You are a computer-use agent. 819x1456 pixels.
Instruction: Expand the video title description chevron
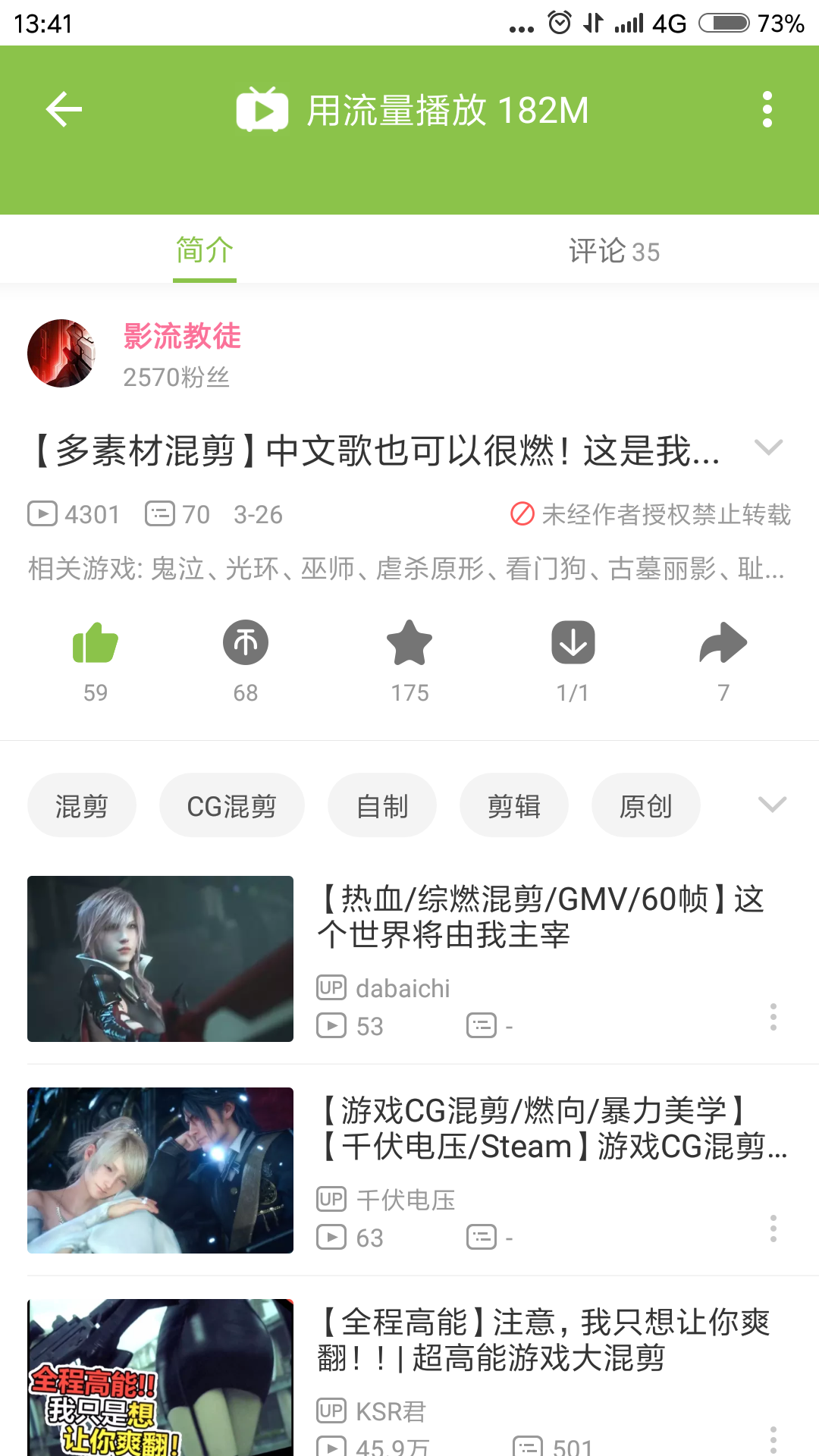click(768, 447)
